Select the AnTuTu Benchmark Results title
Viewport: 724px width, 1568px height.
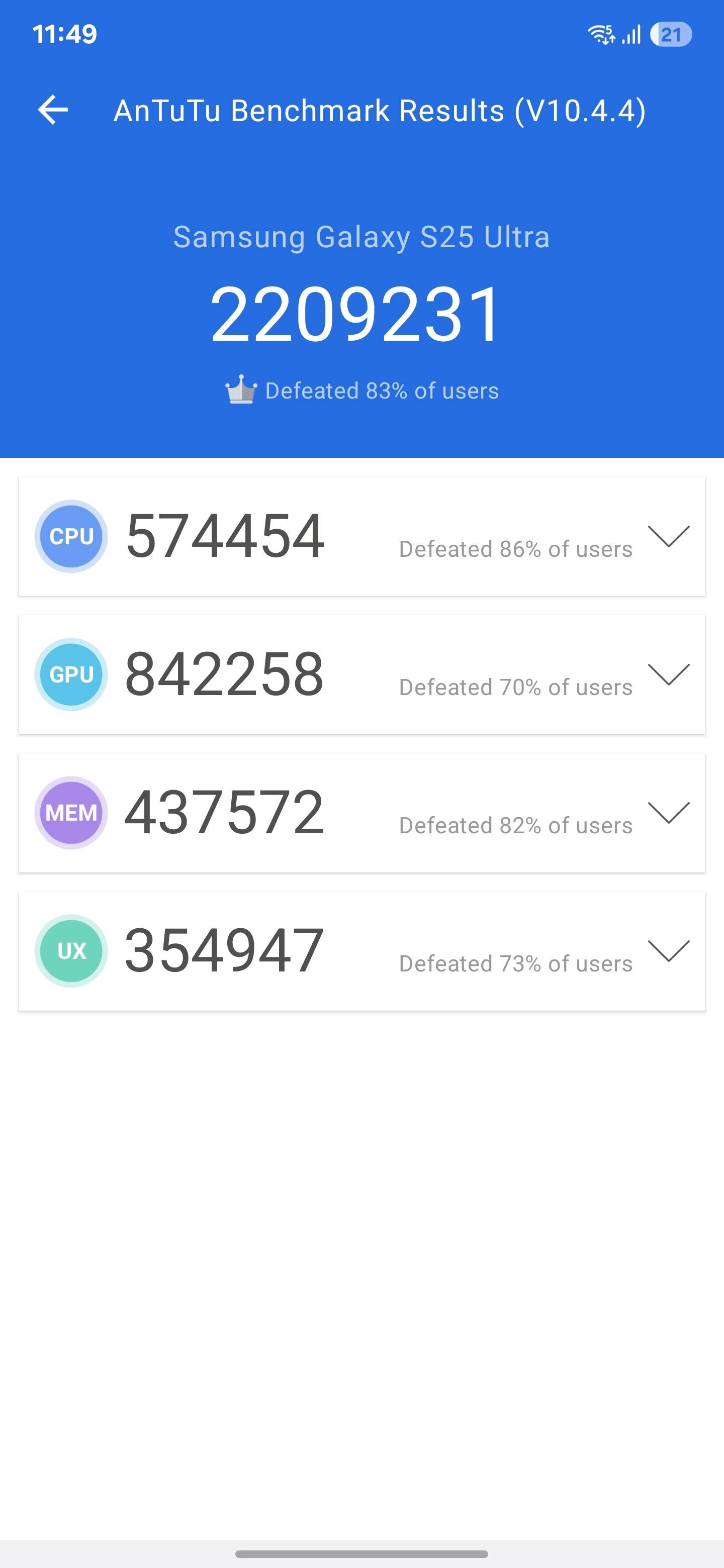pos(381,110)
